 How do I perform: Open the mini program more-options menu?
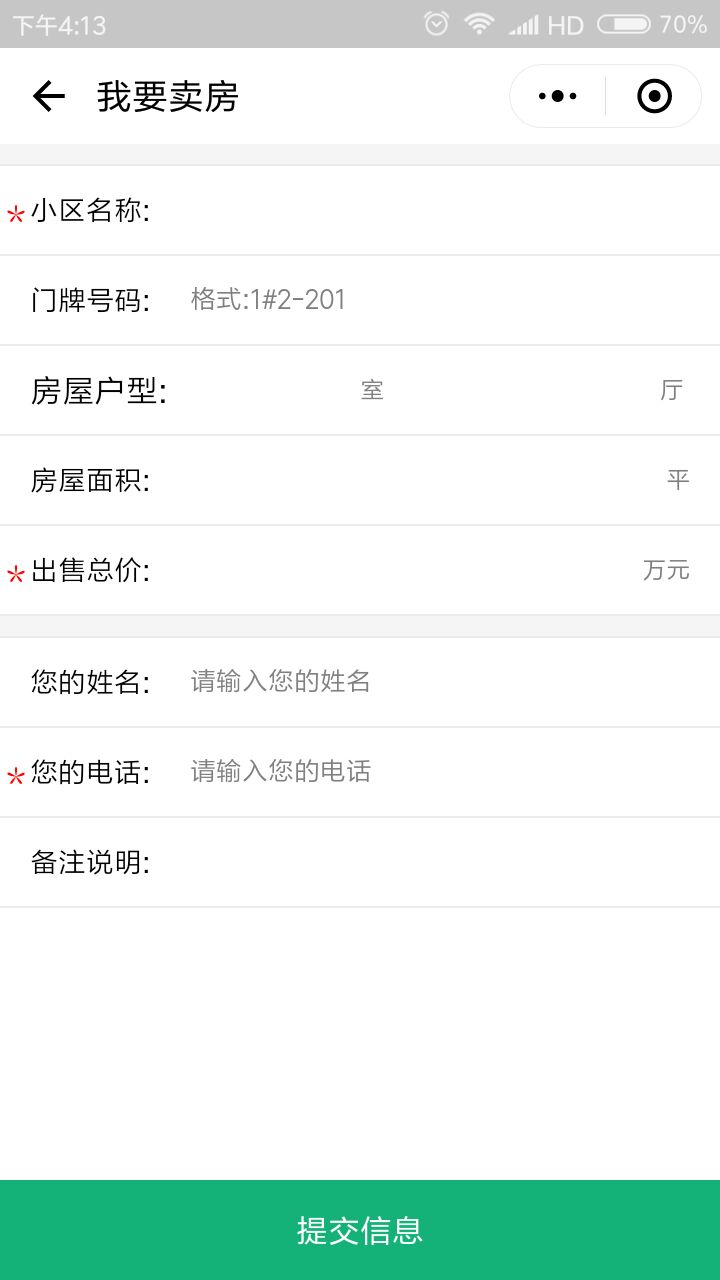coord(557,96)
